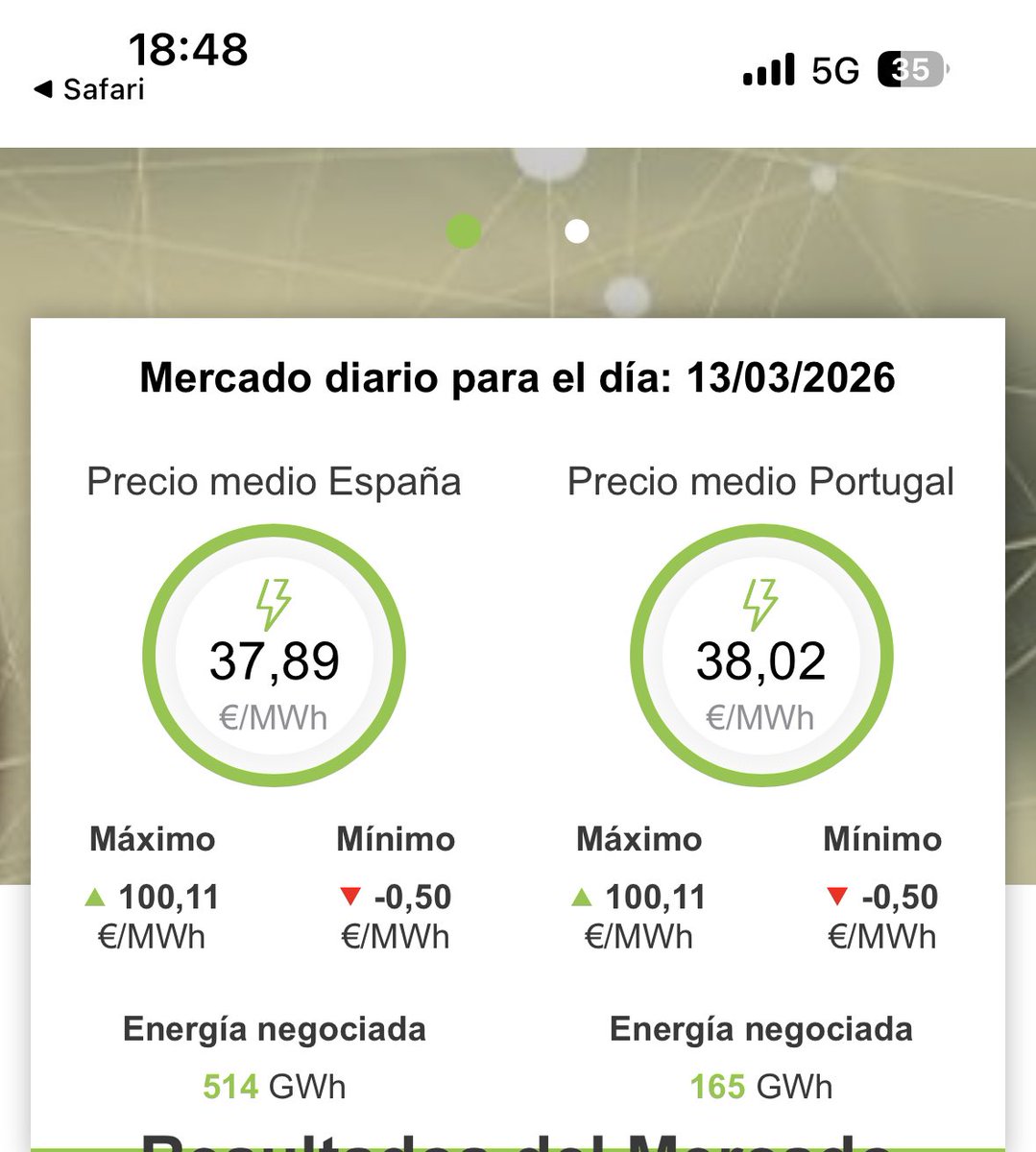1036x1152 pixels.
Task: Select the green carousel page dot
Action: pyautogui.click(x=465, y=231)
